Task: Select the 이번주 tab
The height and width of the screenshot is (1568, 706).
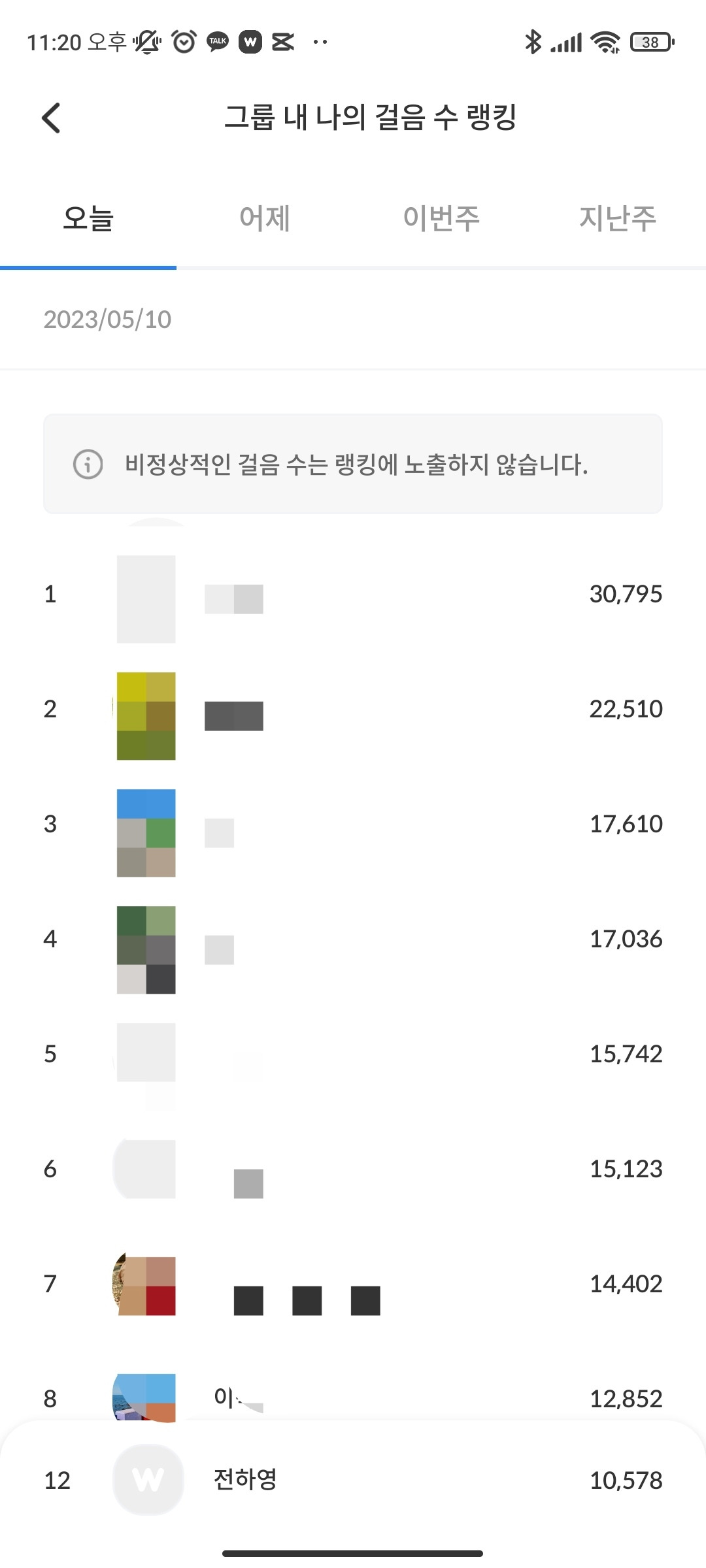Action: point(441,218)
